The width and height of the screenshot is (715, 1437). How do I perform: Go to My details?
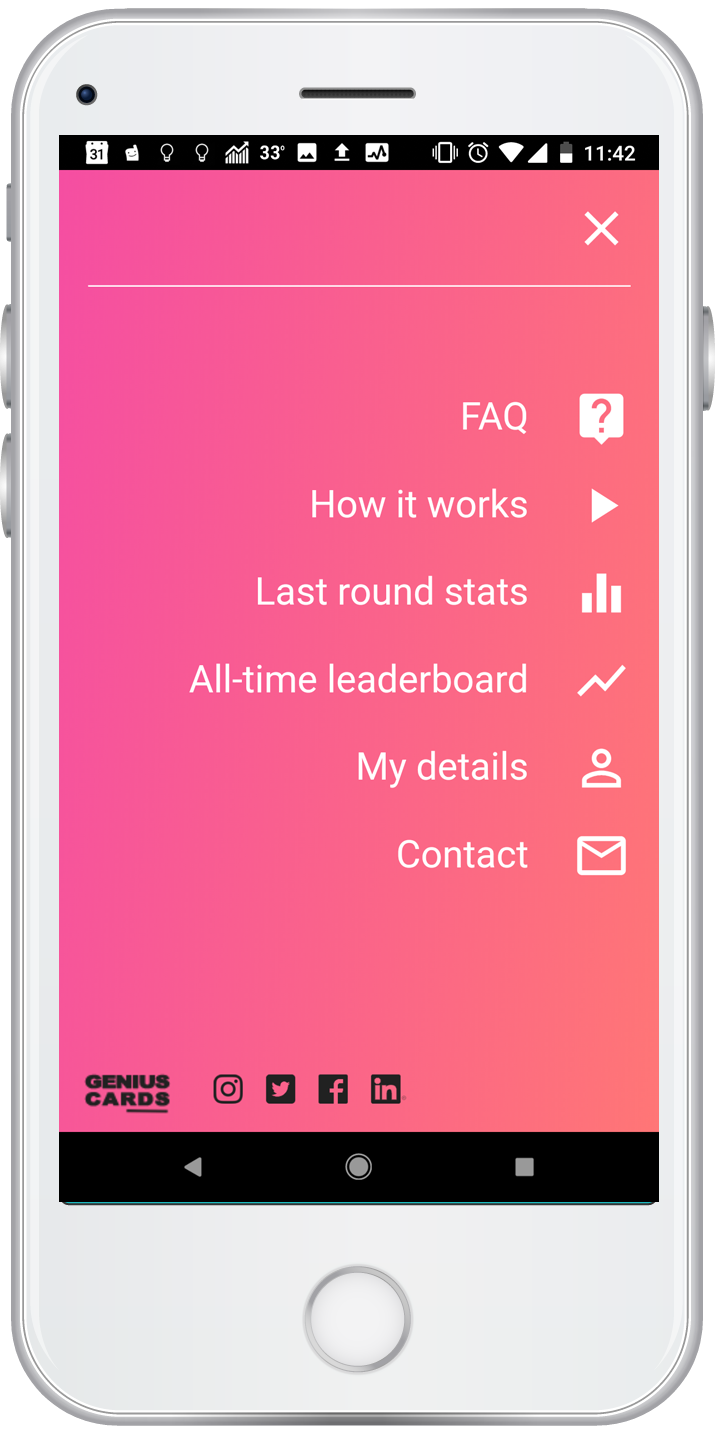(x=442, y=767)
